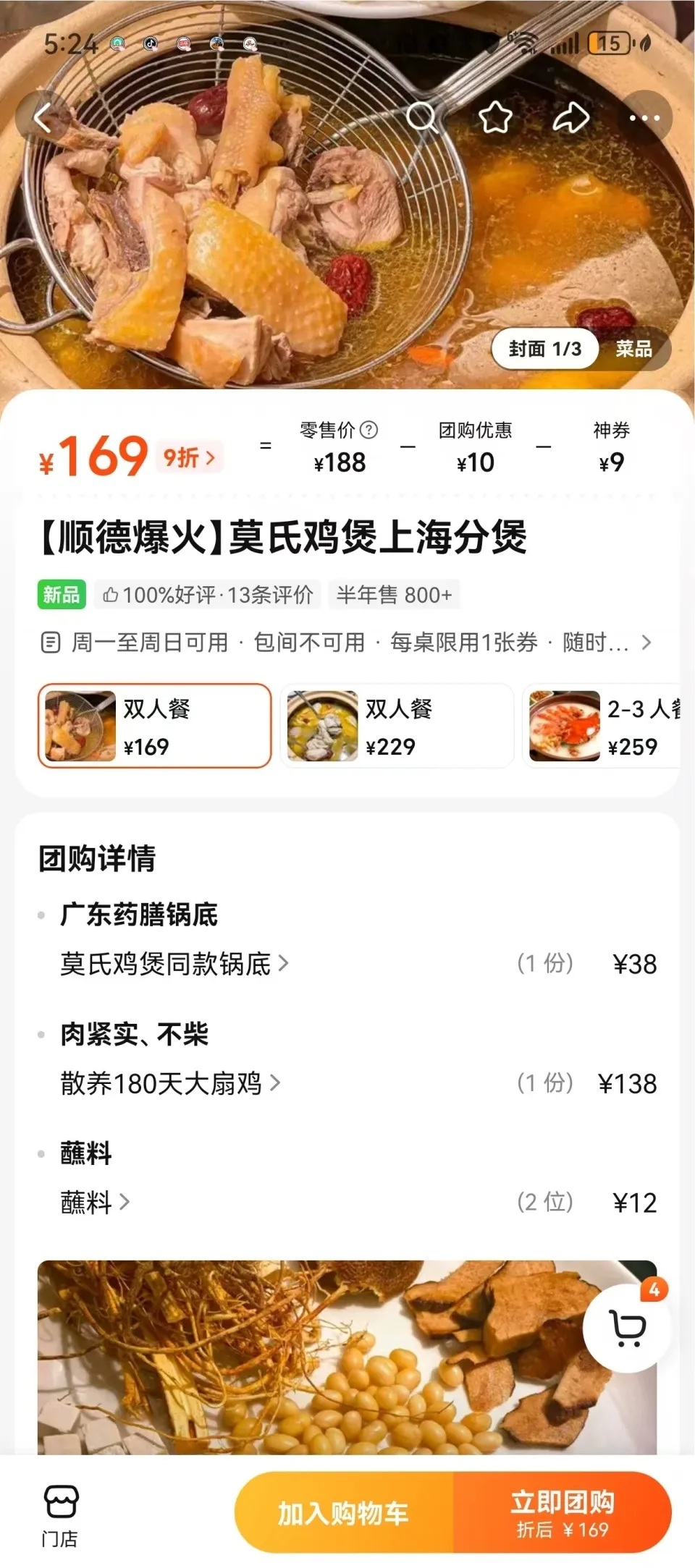
Task: Expand the usage rules row
Action: [x=347, y=642]
